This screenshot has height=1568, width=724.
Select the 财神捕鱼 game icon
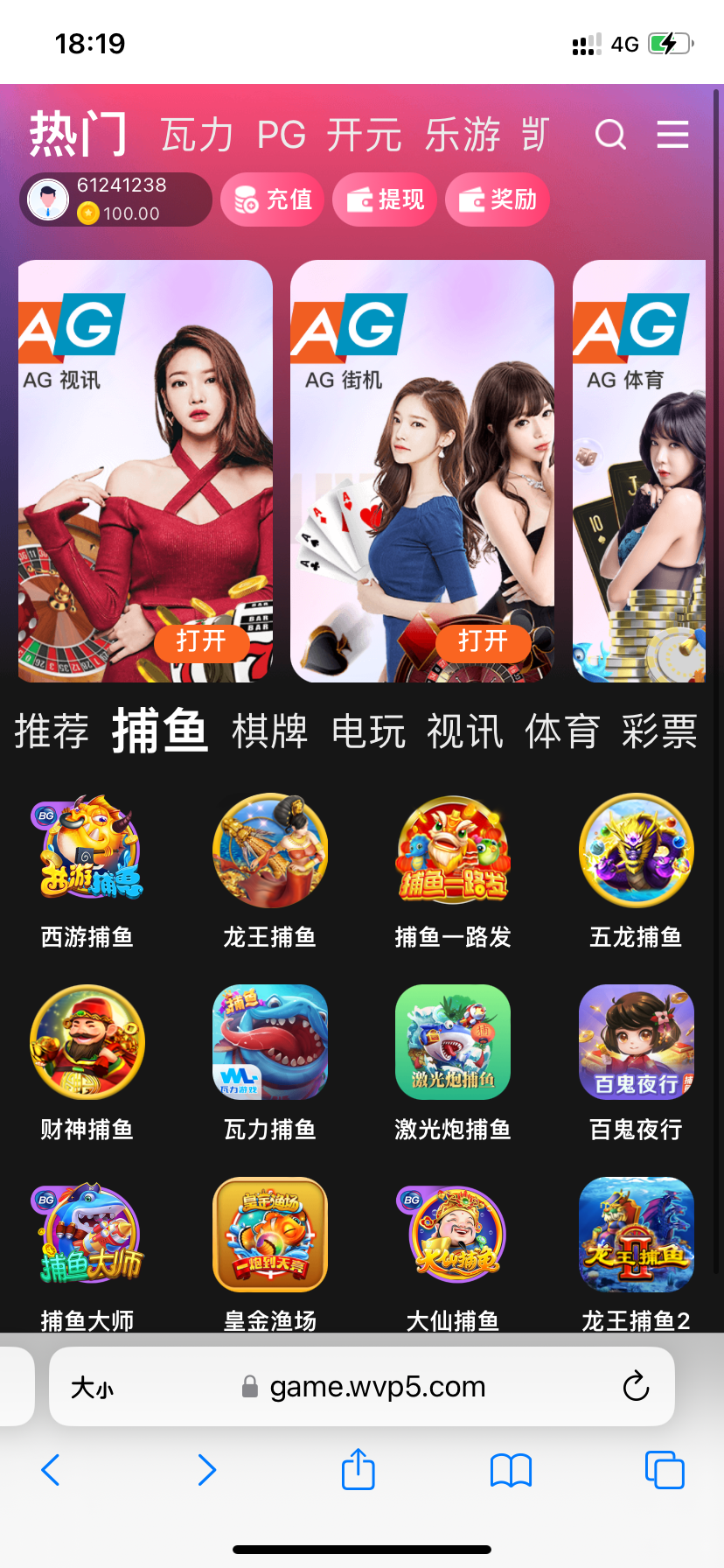pos(87,1041)
